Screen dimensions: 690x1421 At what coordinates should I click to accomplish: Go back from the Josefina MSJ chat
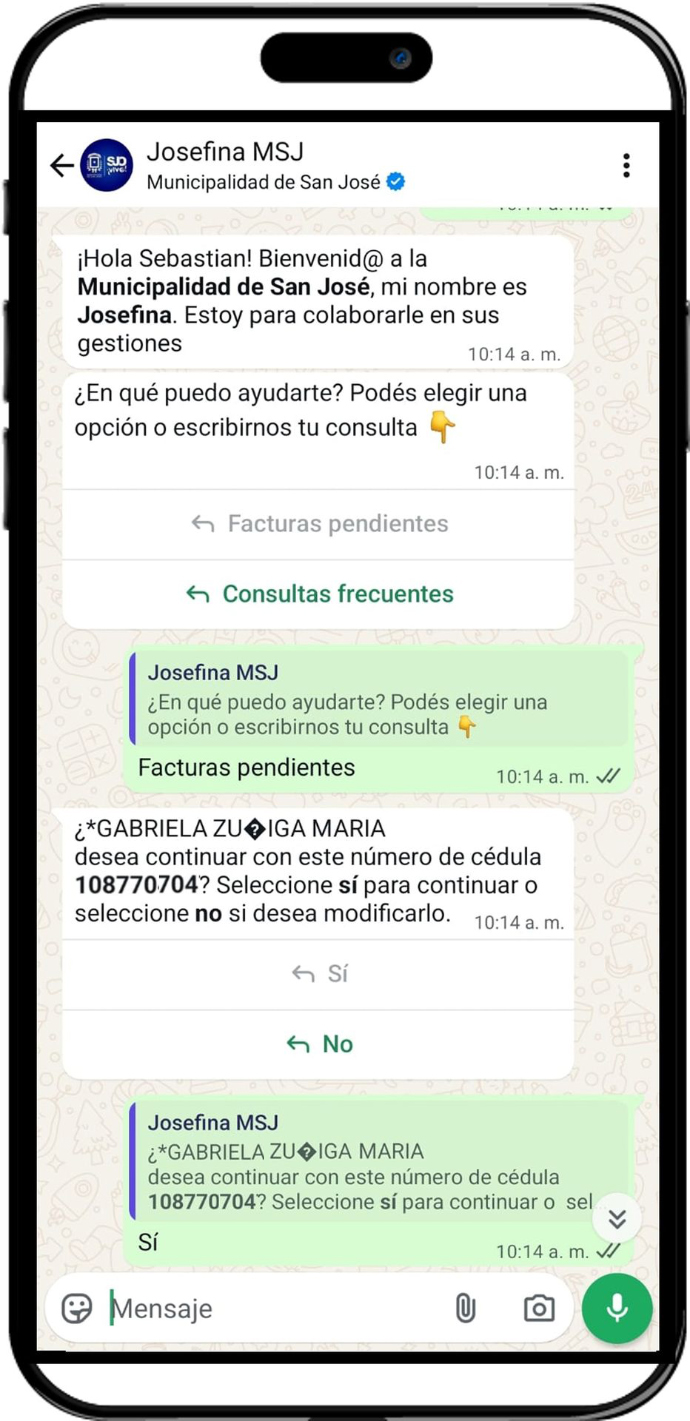62,165
